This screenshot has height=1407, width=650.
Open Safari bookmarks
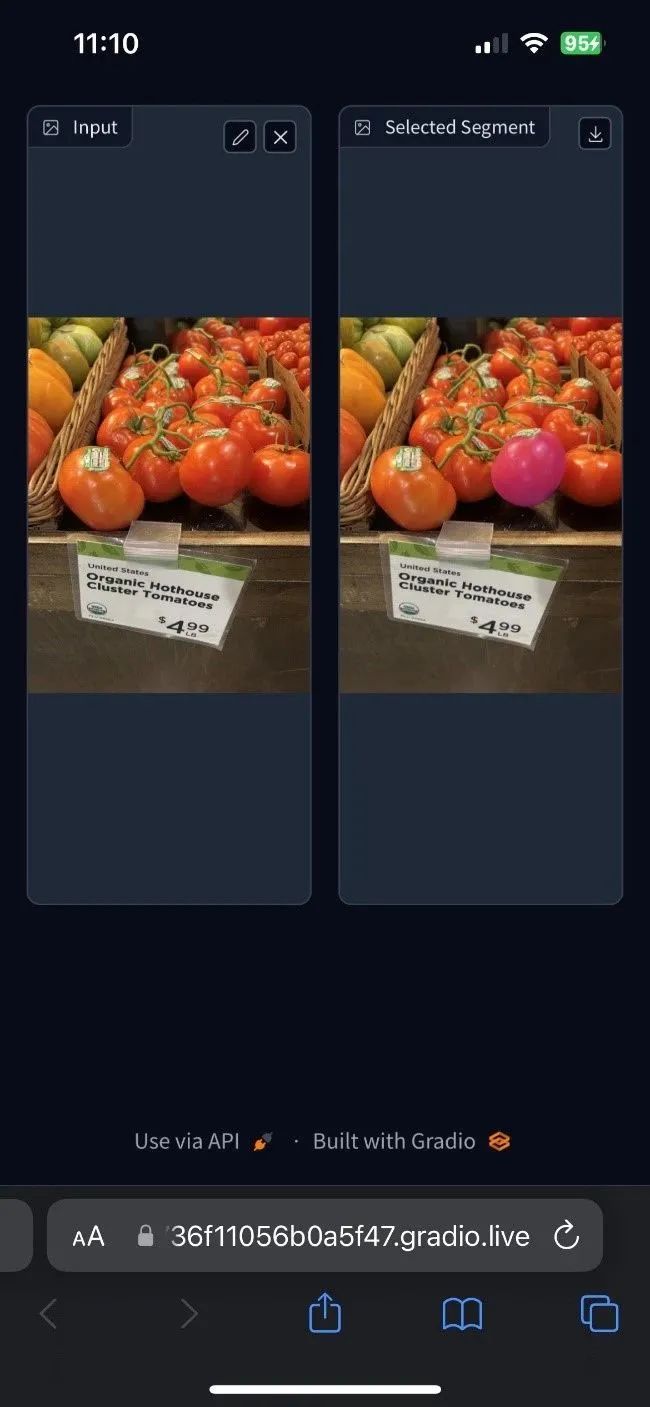click(x=462, y=1314)
